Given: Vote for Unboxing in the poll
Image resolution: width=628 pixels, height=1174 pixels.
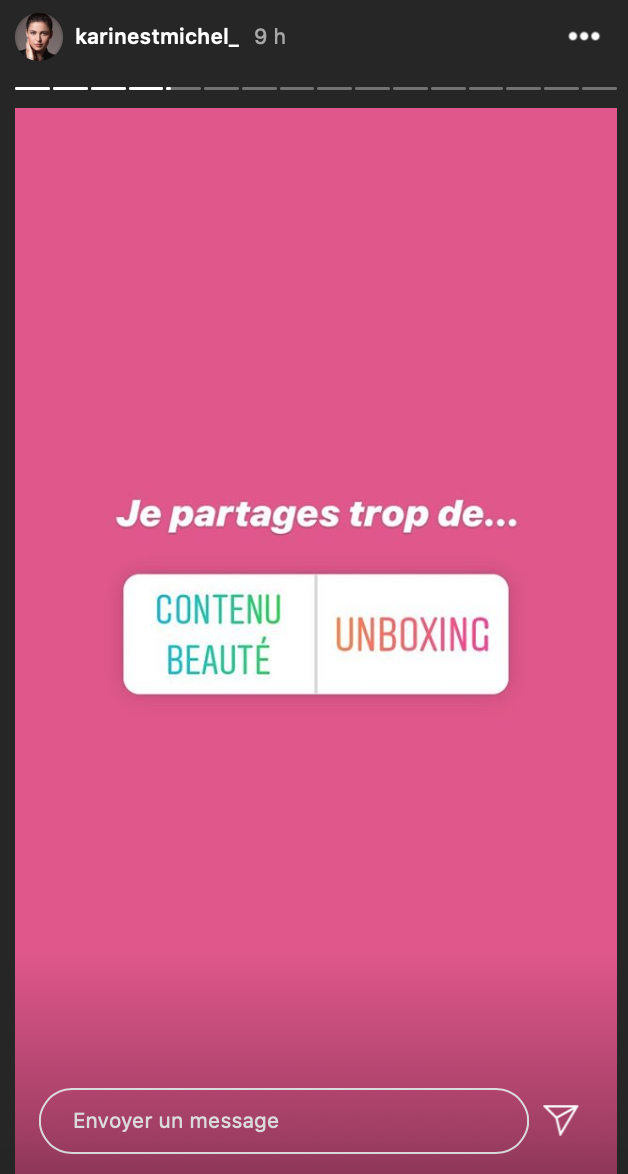Looking at the screenshot, I should 412,634.
